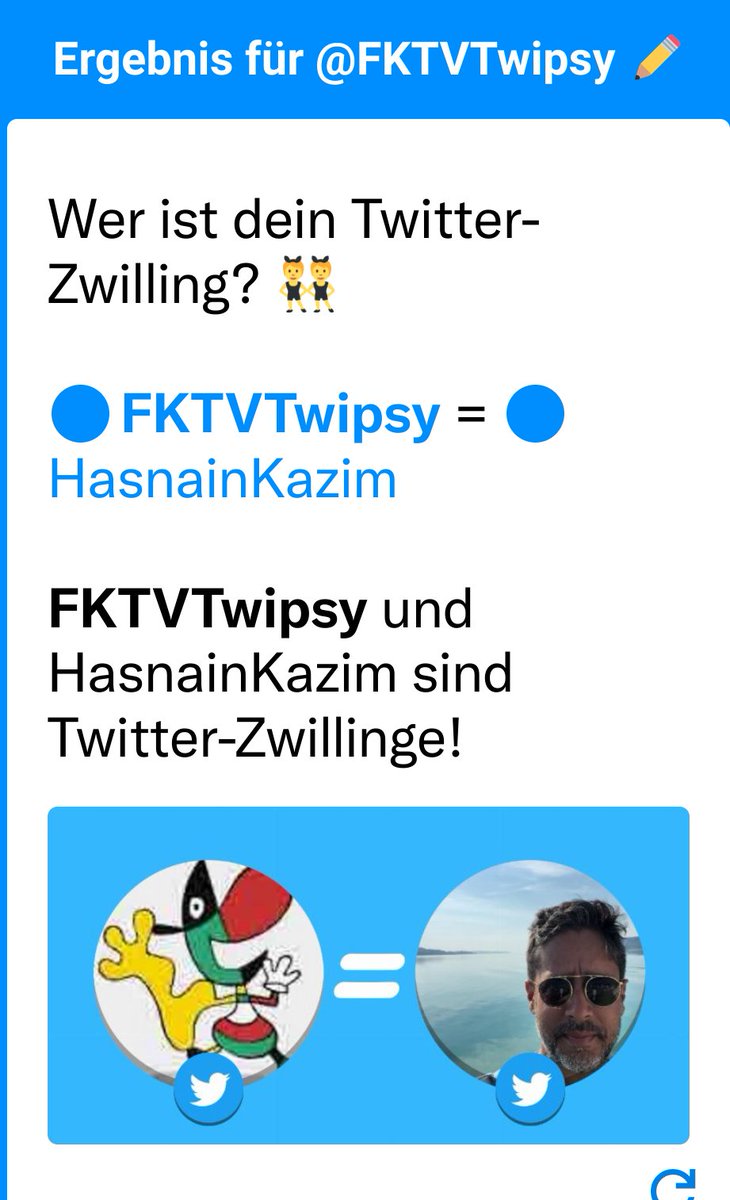Tap the refresh icon below the result image
The width and height of the screenshot is (730, 1200).
(671, 1186)
